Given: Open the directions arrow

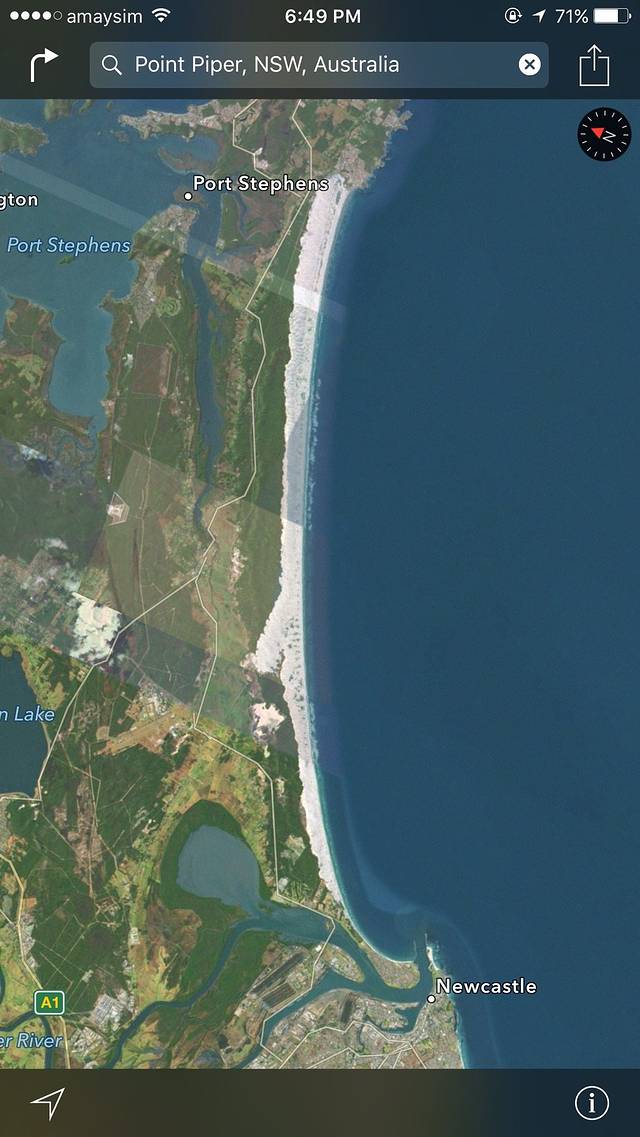Looking at the screenshot, I should [43, 65].
